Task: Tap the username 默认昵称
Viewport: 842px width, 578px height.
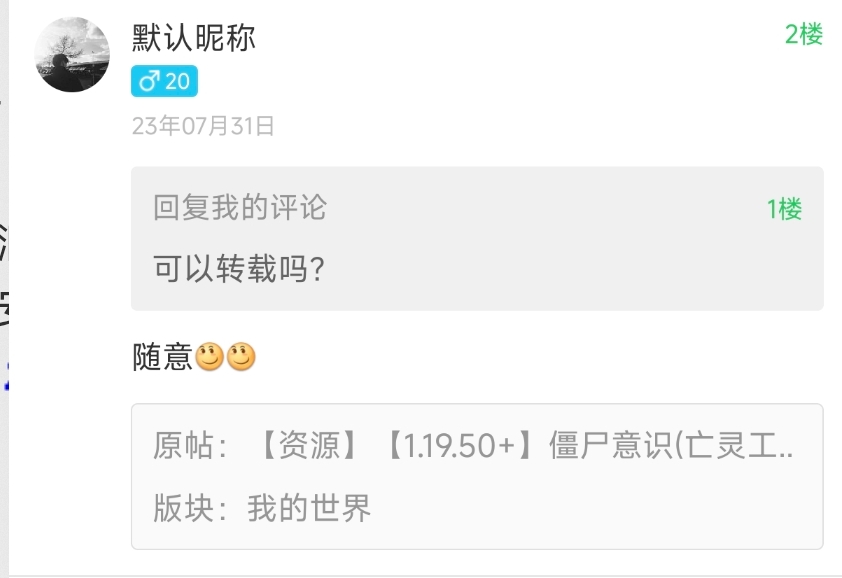Action: pos(194,37)
